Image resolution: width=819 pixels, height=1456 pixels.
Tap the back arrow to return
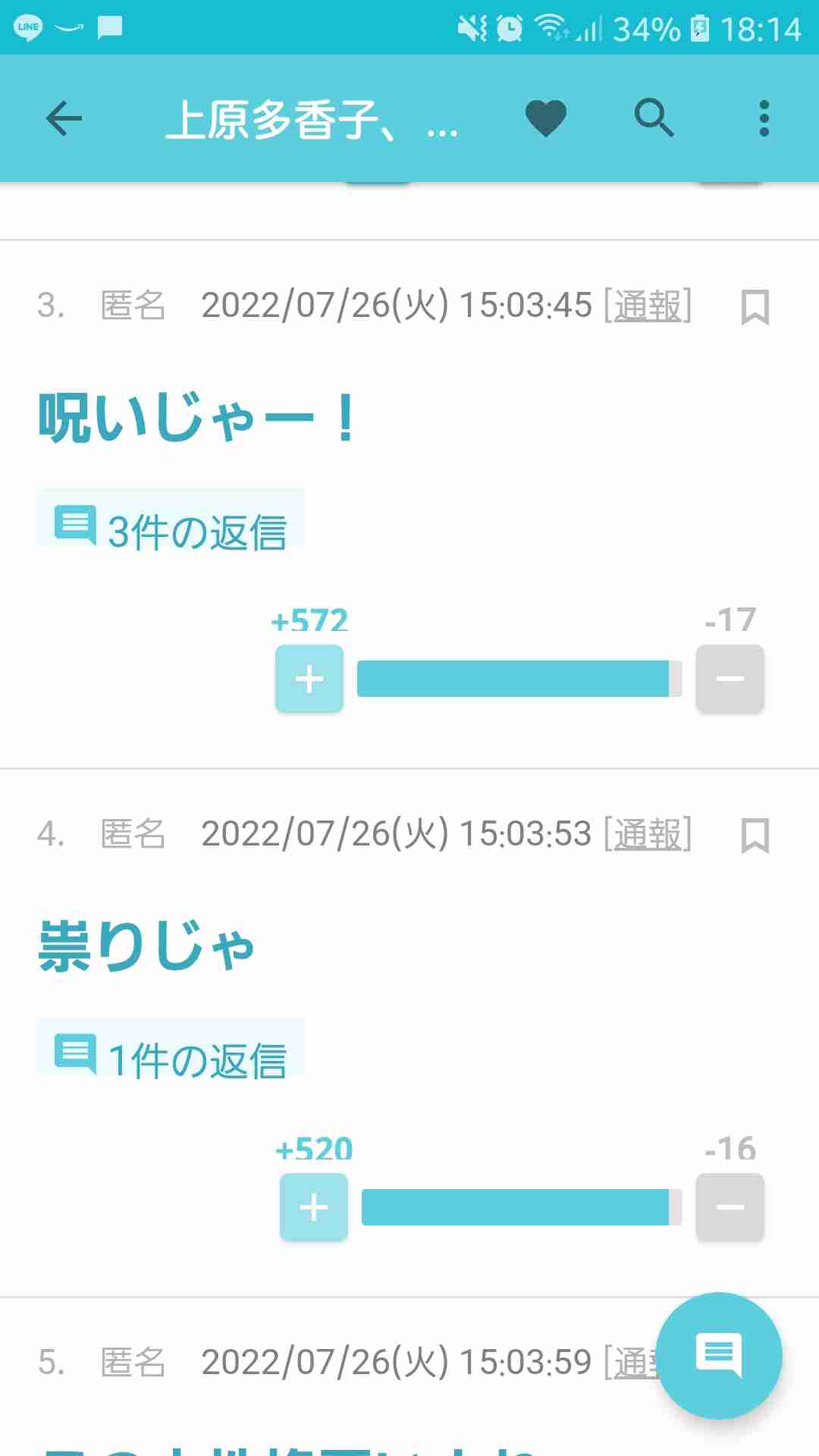[x=64, y=119]
